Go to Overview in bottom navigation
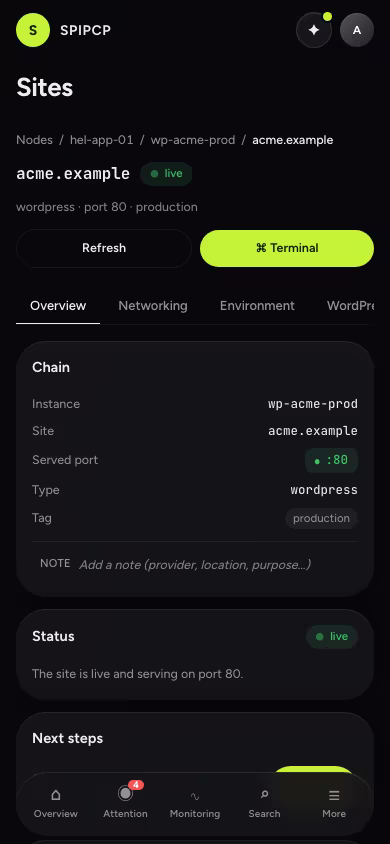The height and width of the screenshot is (844, 390). point(56,803)
